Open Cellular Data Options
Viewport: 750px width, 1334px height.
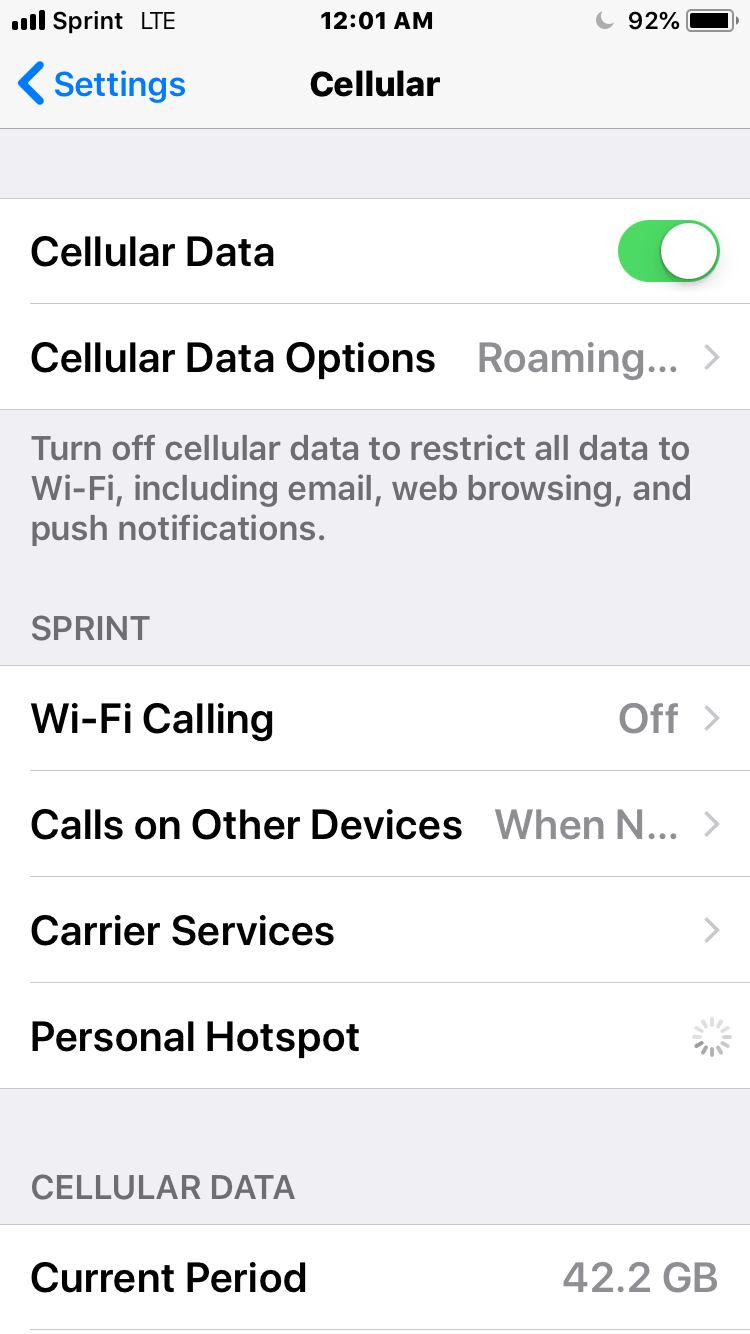click(375, 358)
